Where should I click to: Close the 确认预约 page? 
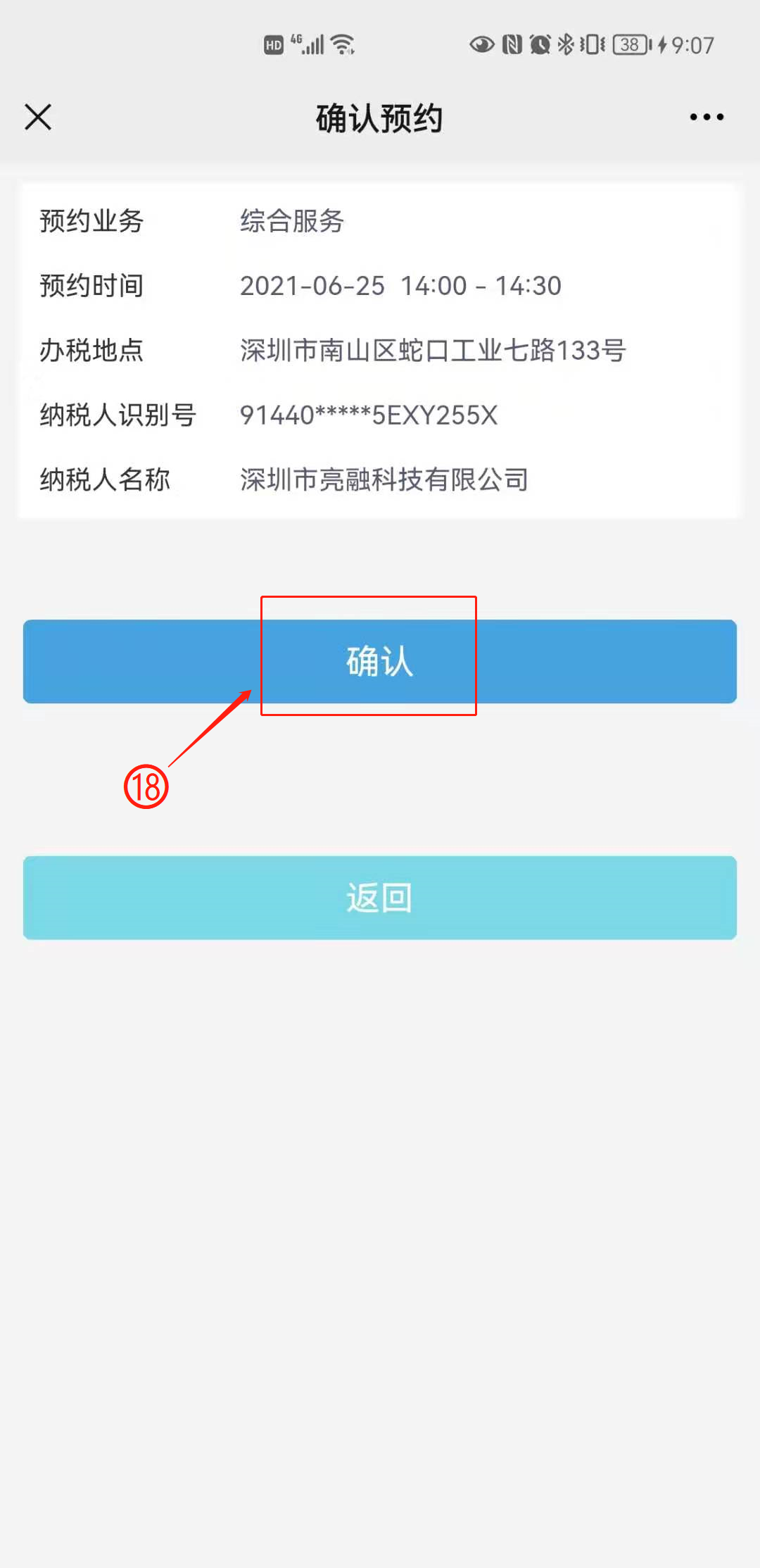(38, 117)
